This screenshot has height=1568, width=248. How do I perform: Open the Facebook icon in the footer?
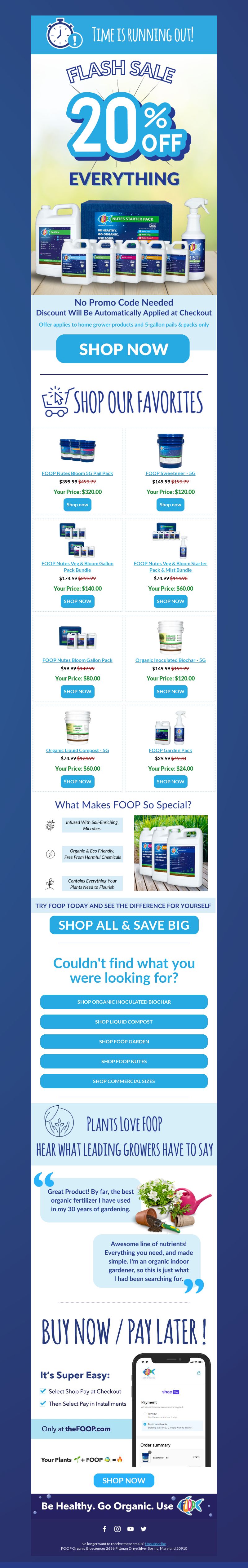pos(104,1528)
